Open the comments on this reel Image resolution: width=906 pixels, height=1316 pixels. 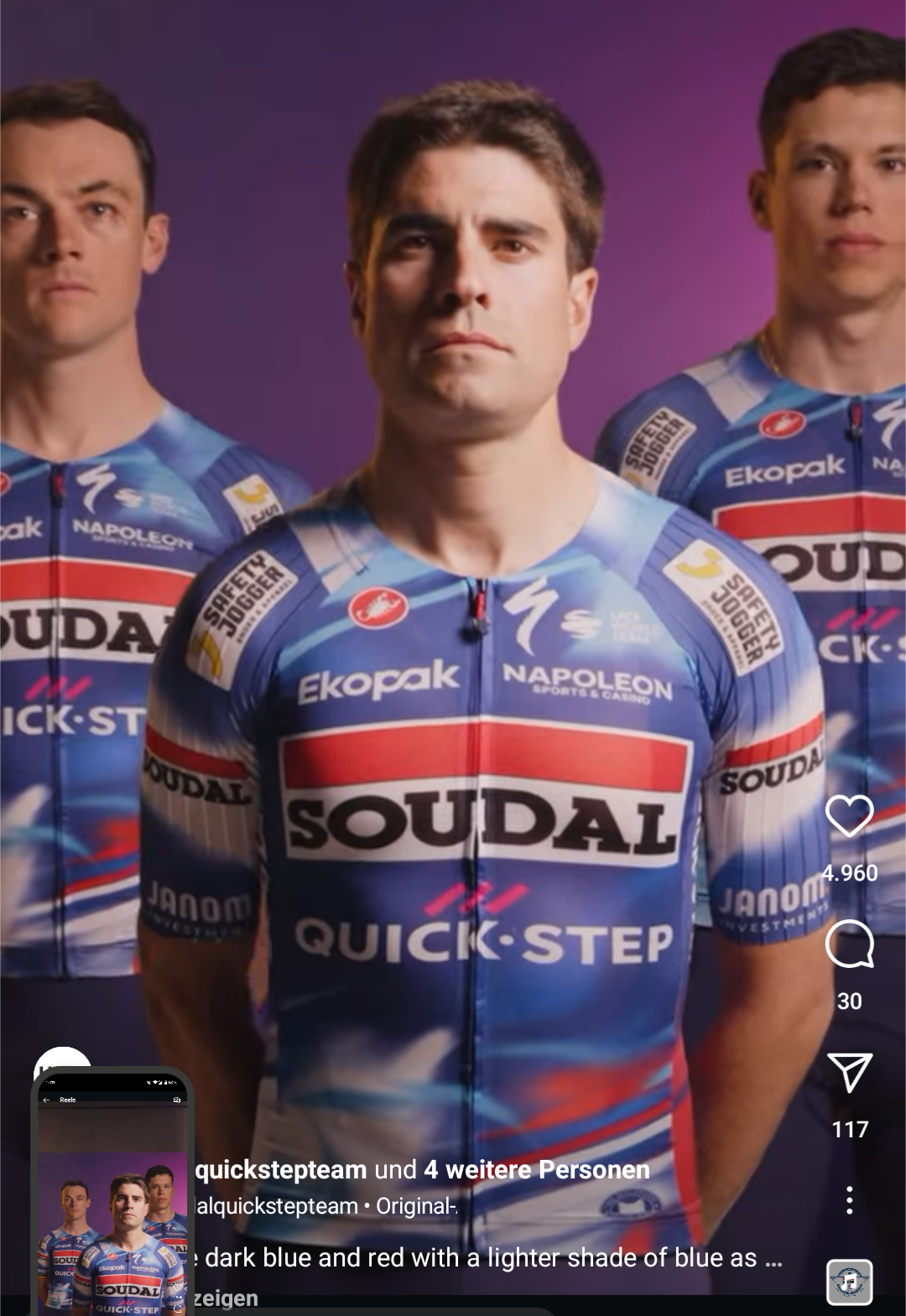[x=849, y=944]
